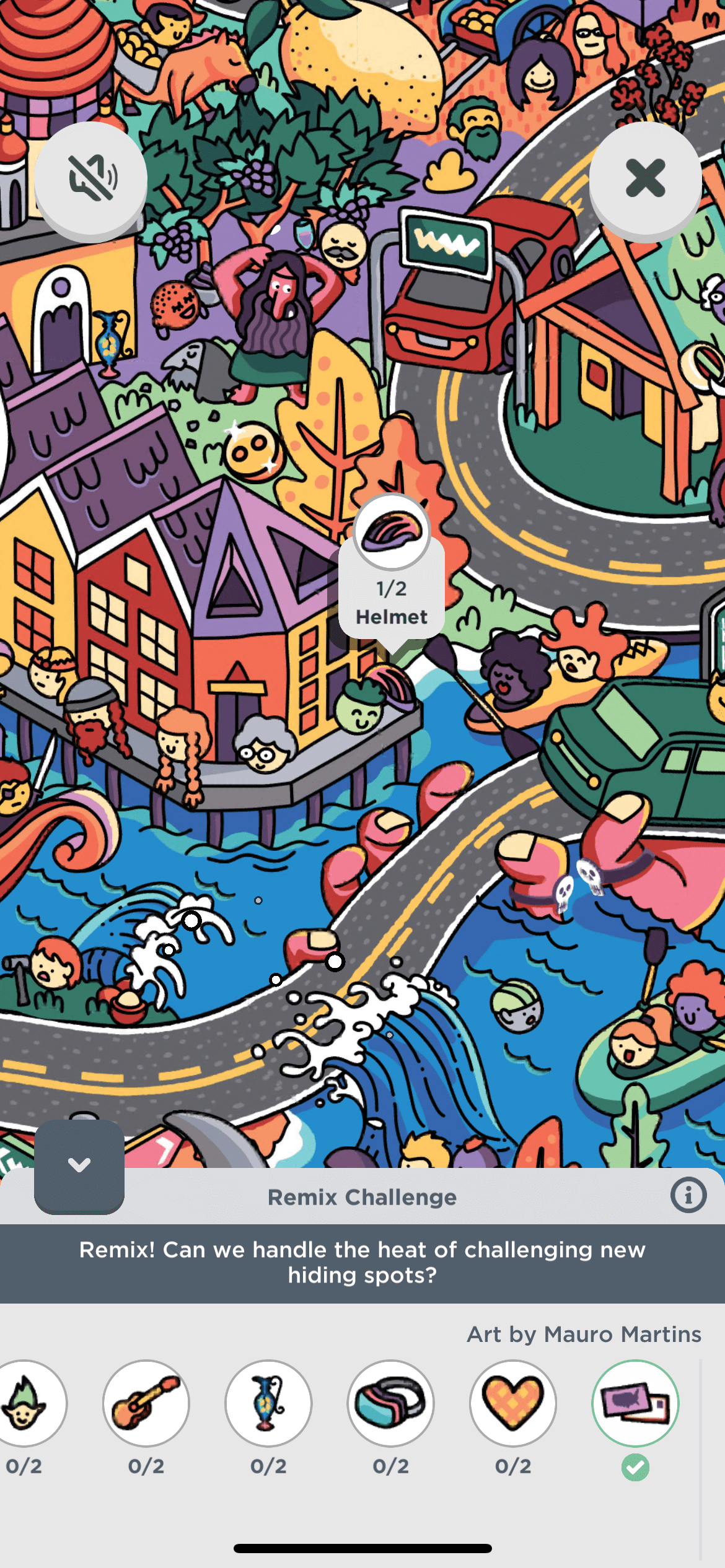
Task: Toggle the muted sound button
Action: 91,178
